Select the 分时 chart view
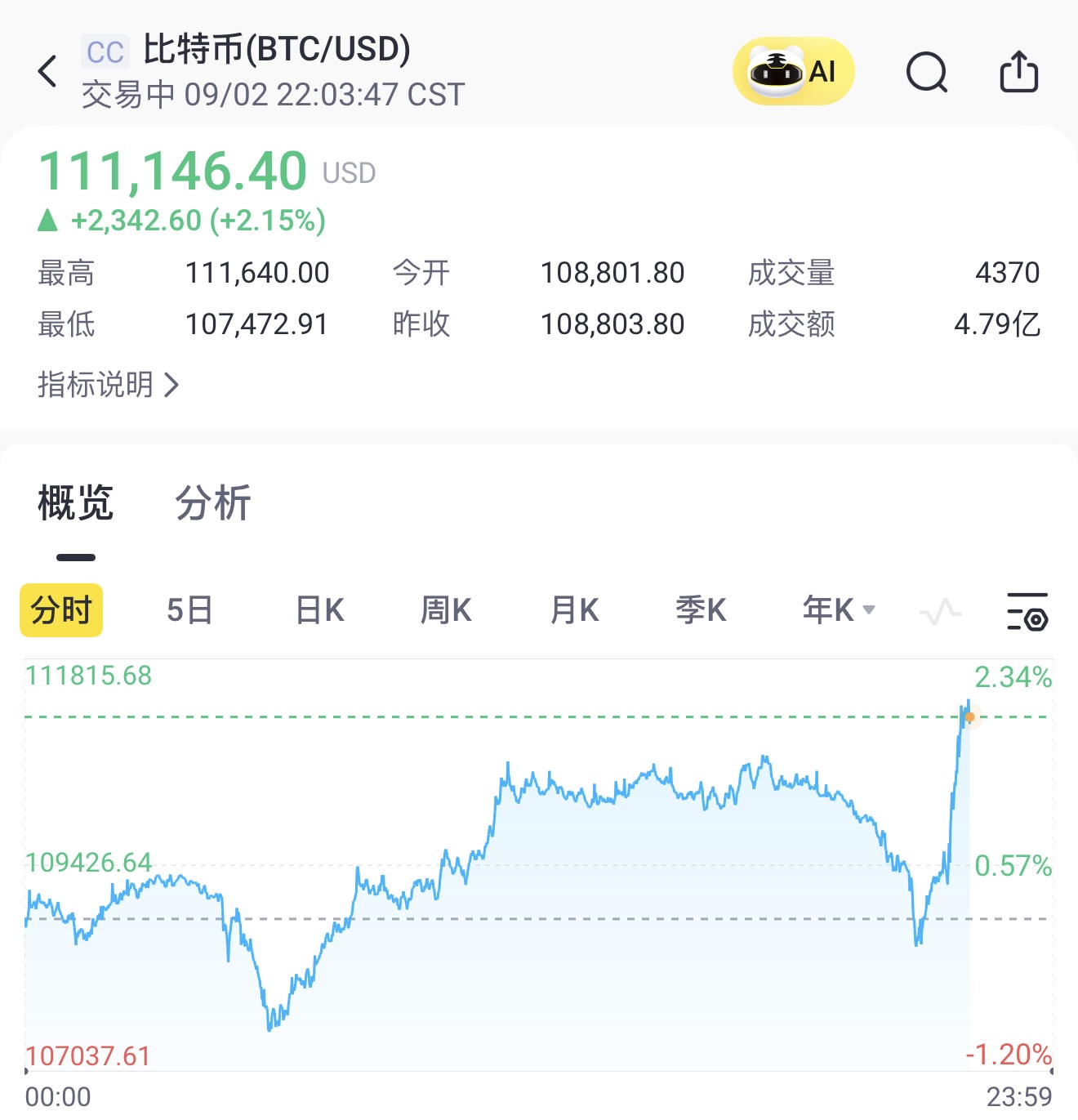 point(61,610)
